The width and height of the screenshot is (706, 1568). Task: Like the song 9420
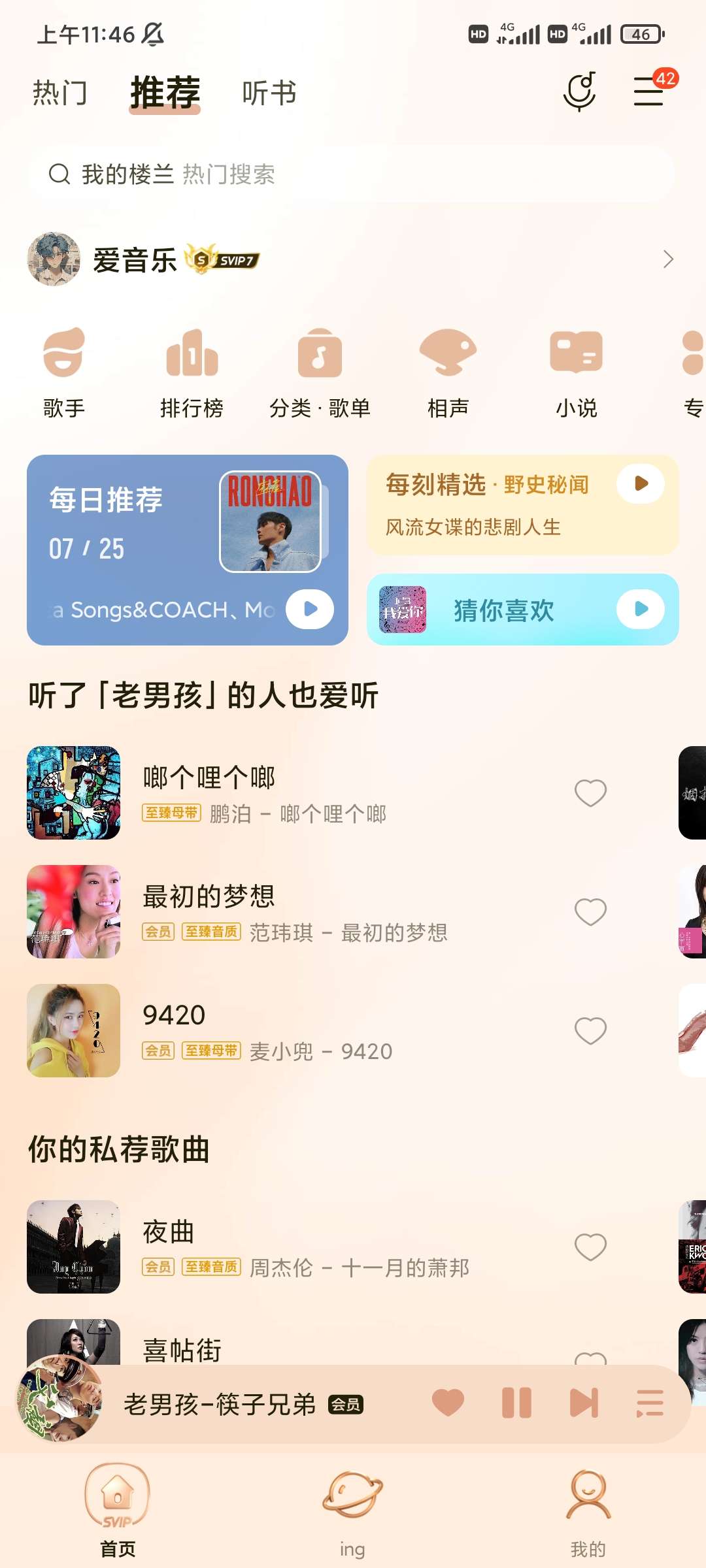590,1031
